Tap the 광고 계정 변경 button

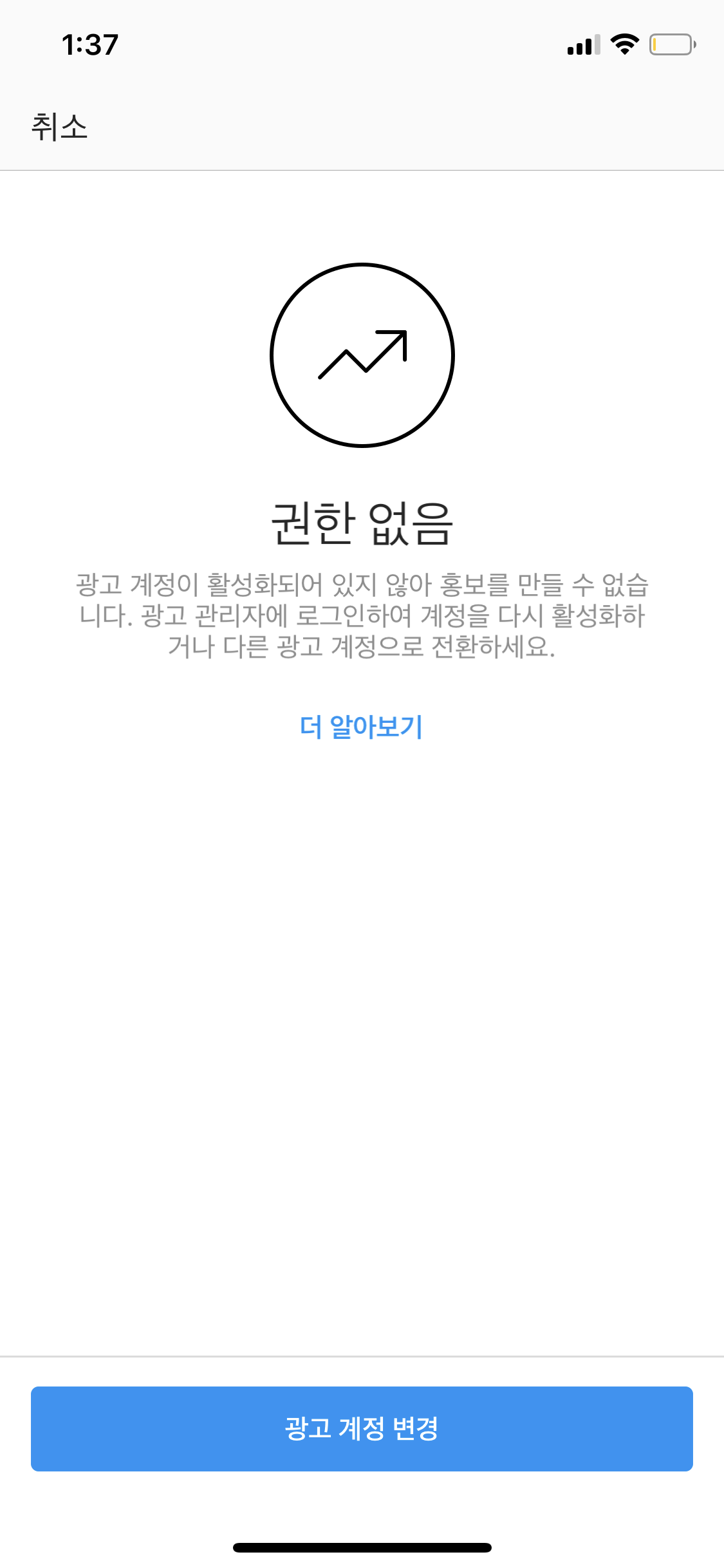(x=362, y=1429)
